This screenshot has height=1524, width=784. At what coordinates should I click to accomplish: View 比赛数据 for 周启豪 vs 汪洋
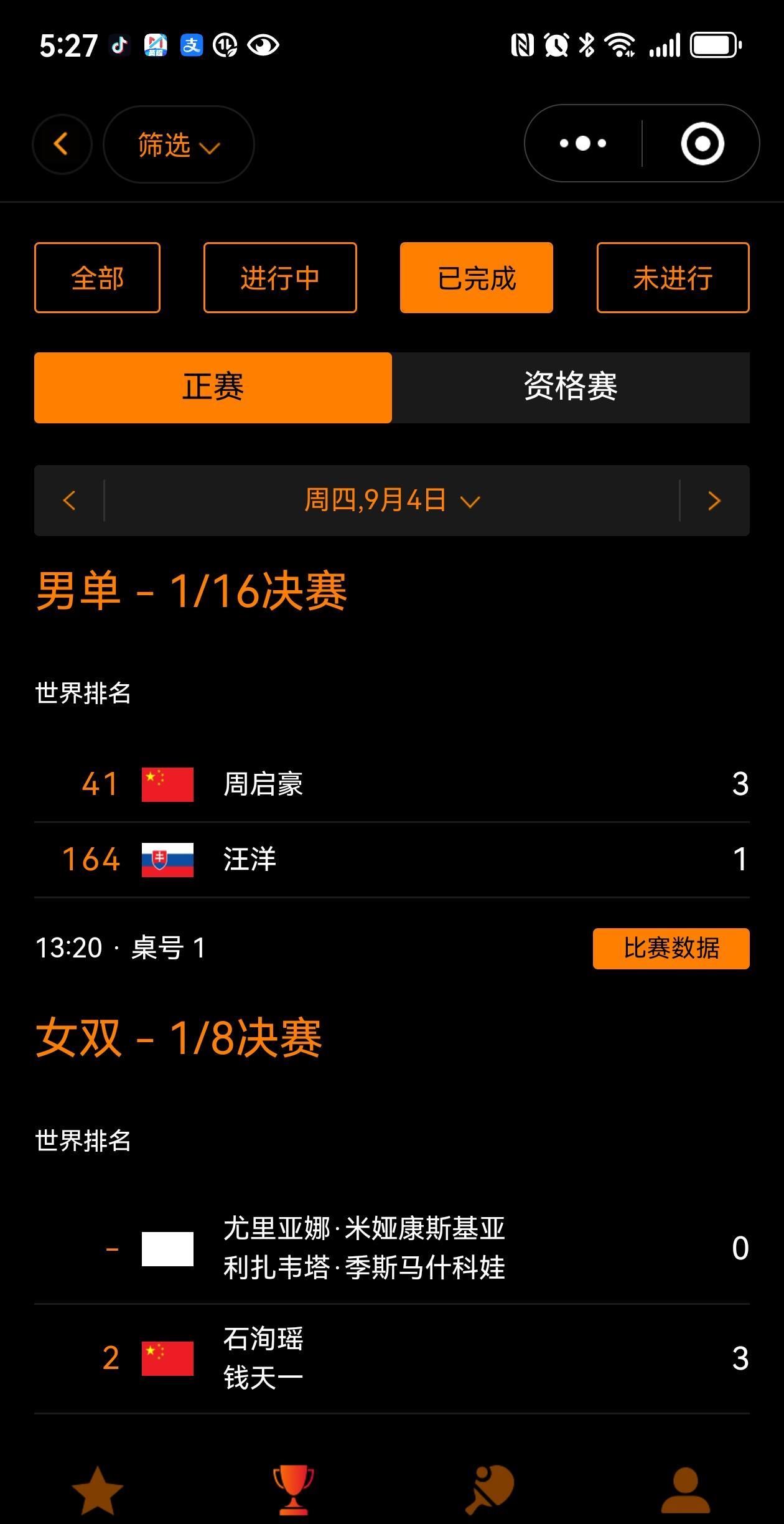671,948
